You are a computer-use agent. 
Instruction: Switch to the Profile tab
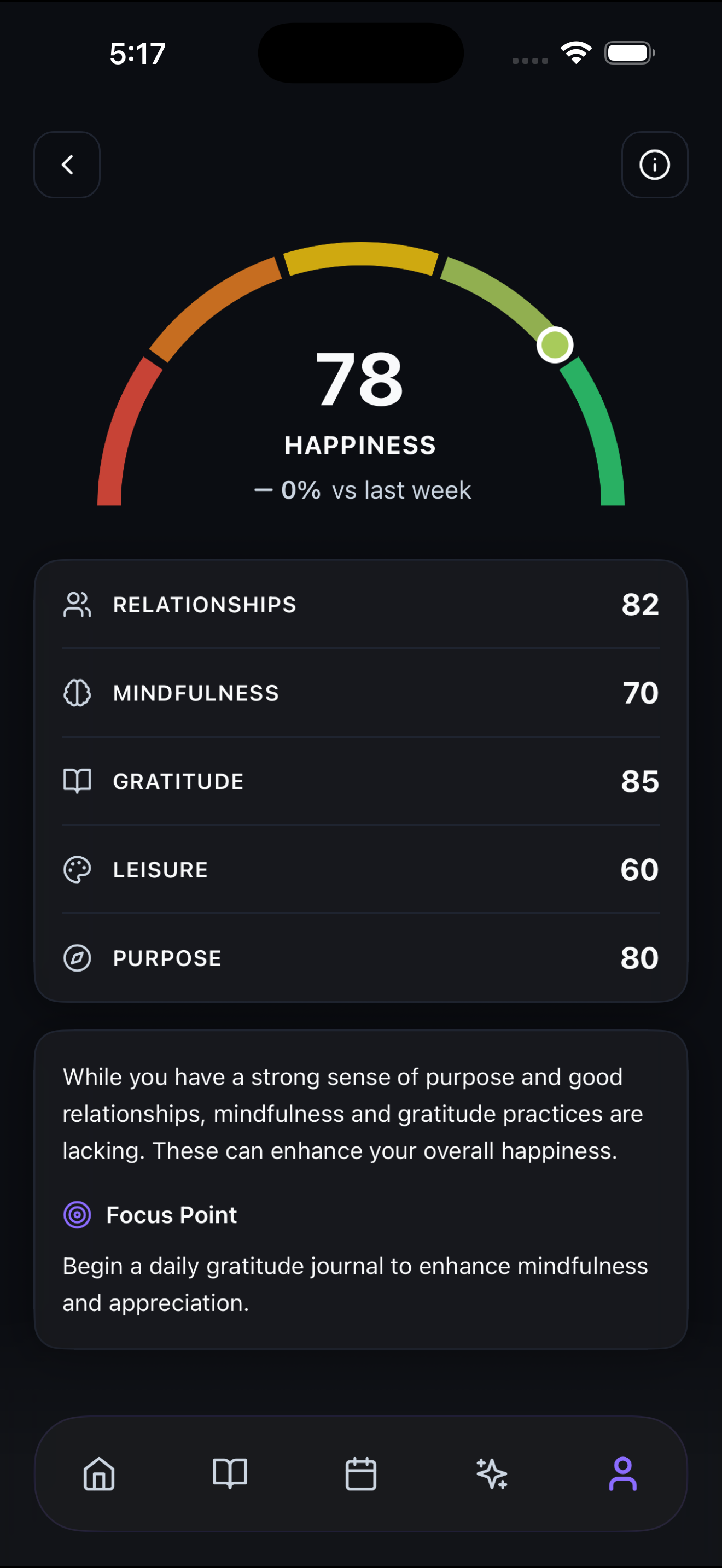click(x=623, y=1473)
